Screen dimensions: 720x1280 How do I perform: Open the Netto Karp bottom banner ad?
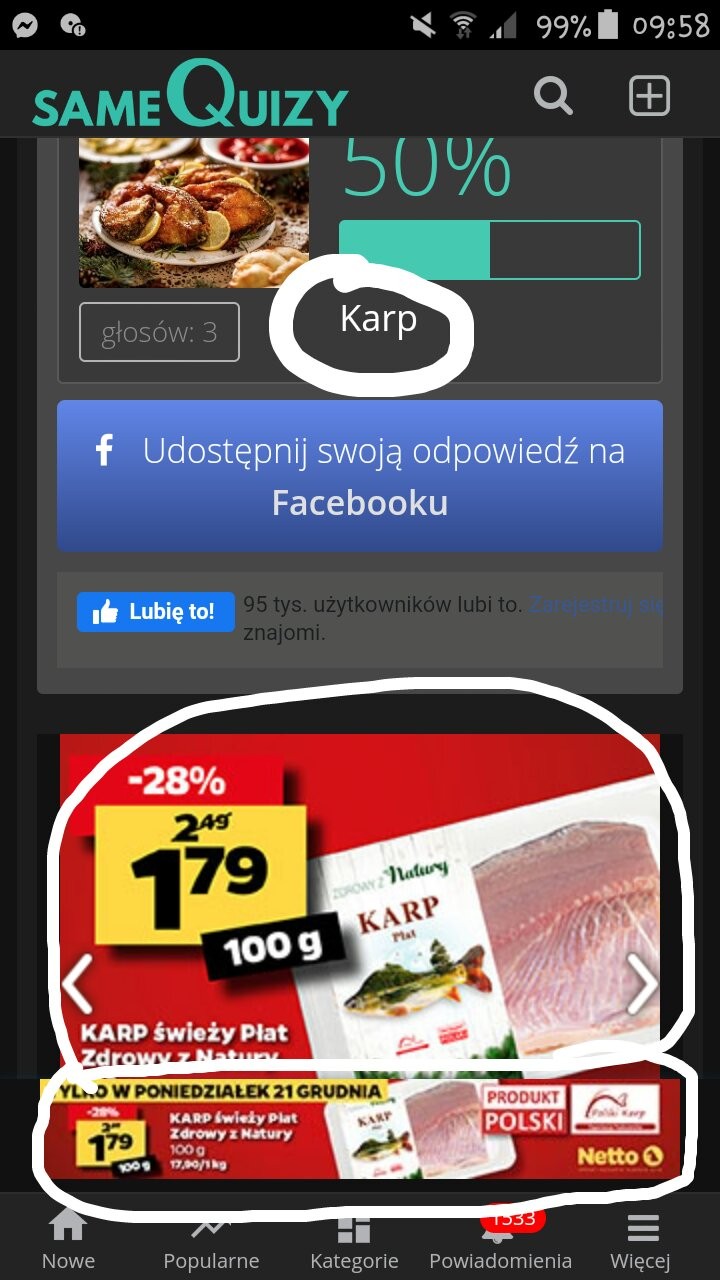tap(360, 1128)
